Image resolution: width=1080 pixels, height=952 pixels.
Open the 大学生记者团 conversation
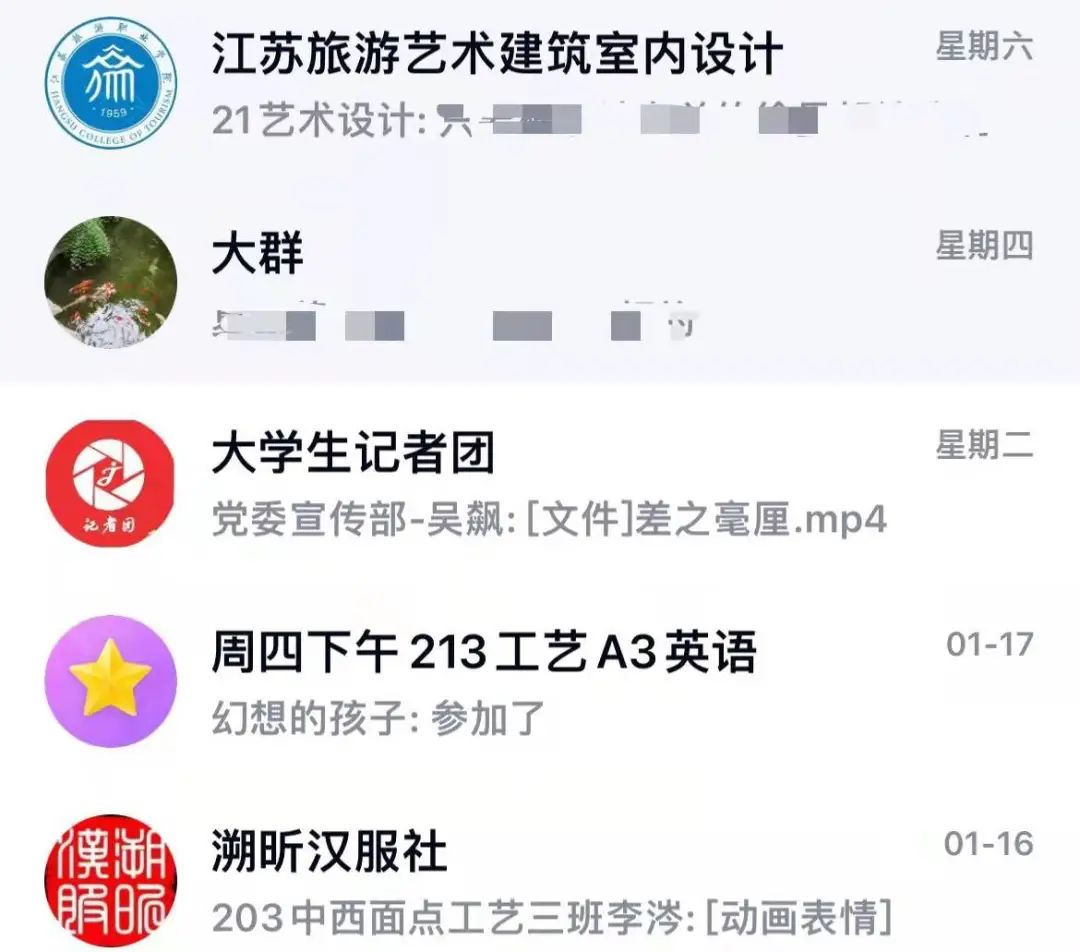click(540, 483)
